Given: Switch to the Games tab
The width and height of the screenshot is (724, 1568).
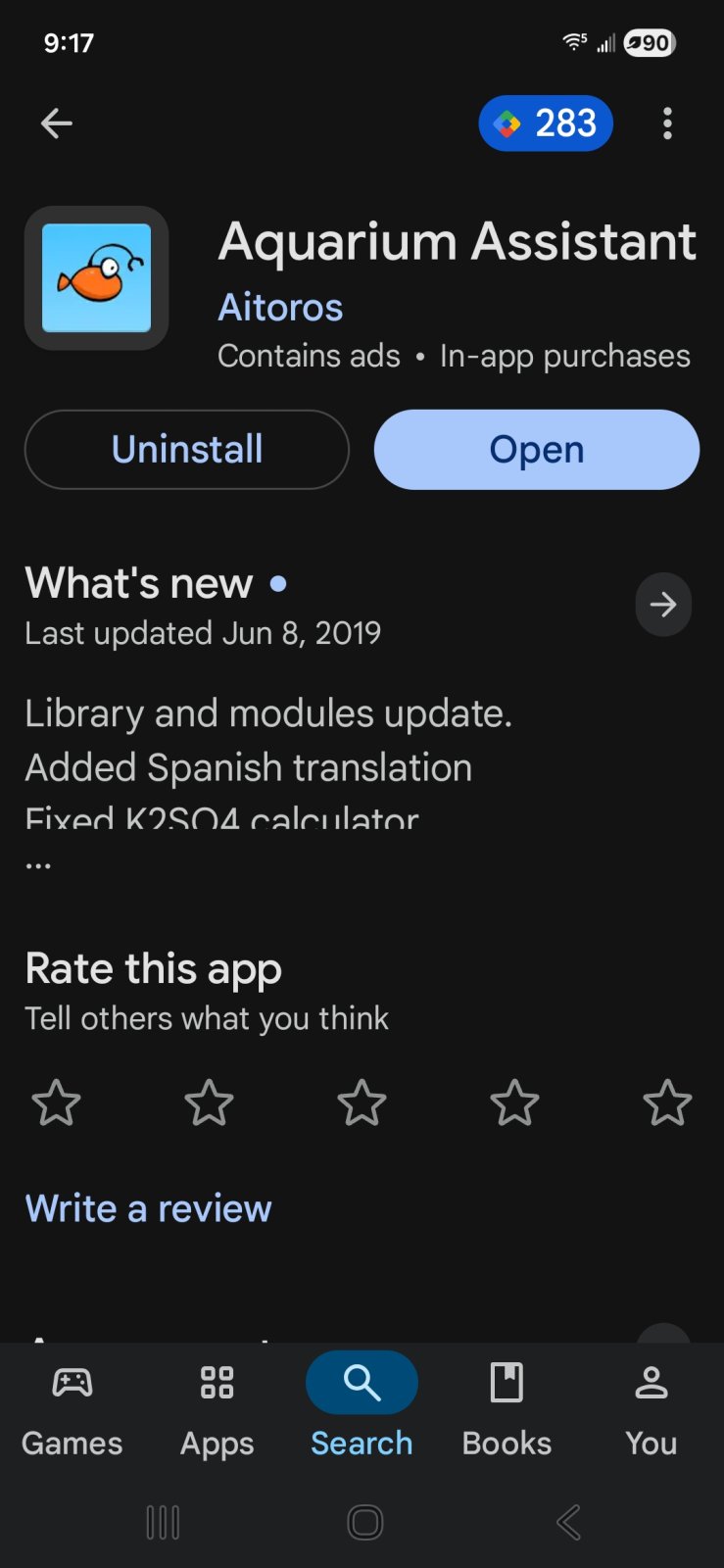Looking at the screenshot, I should point(71,1406).
